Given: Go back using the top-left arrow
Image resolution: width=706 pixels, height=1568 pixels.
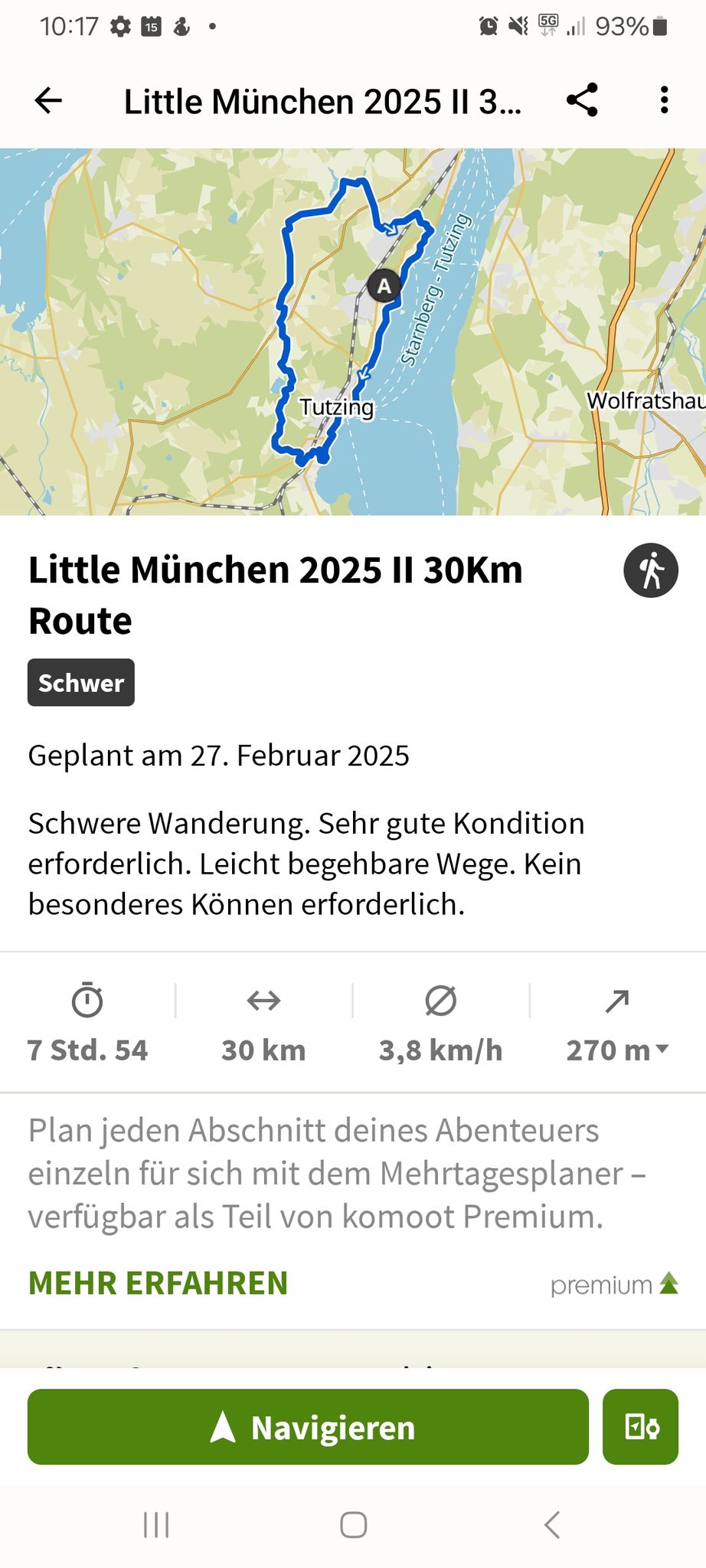Looking at the screenshot, I should 48,100.
